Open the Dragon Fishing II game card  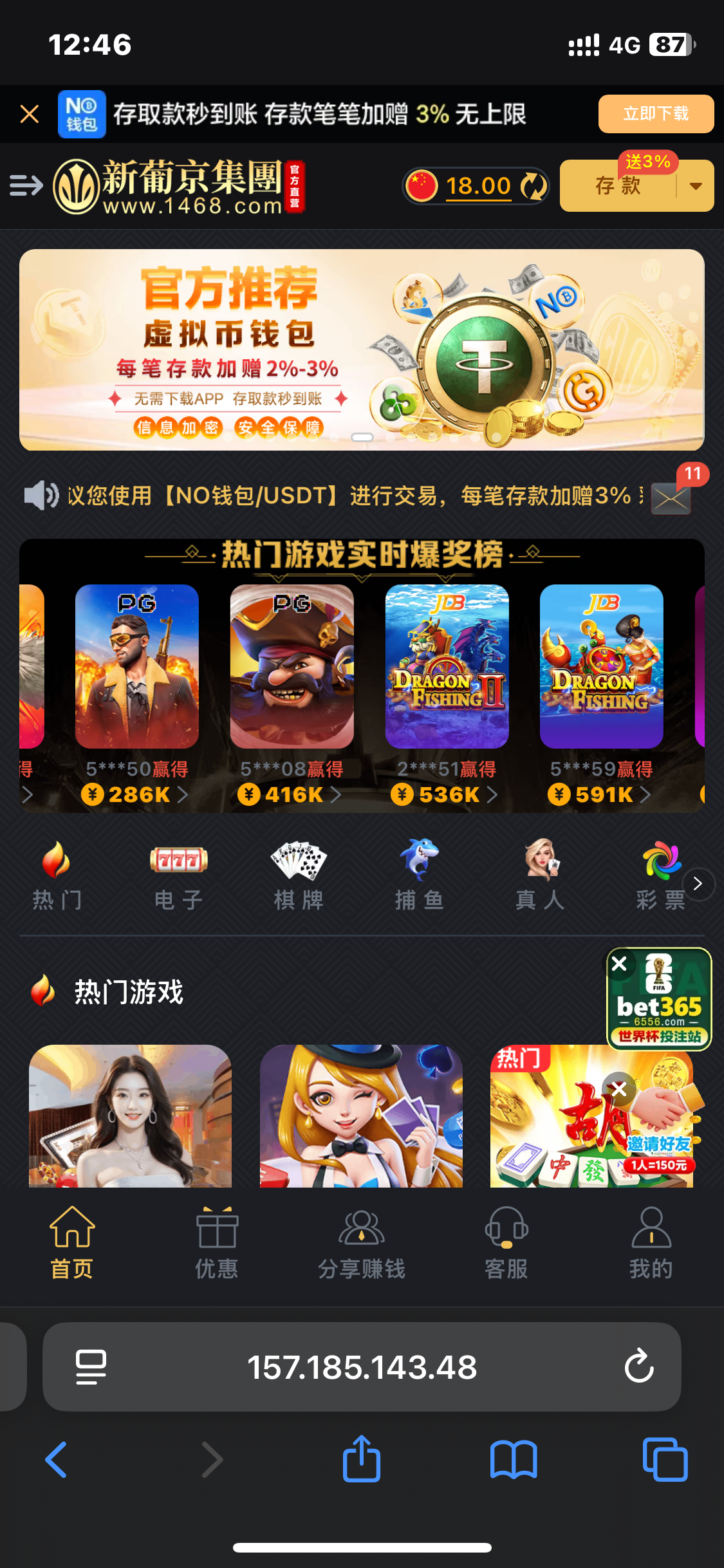(447, 666)
